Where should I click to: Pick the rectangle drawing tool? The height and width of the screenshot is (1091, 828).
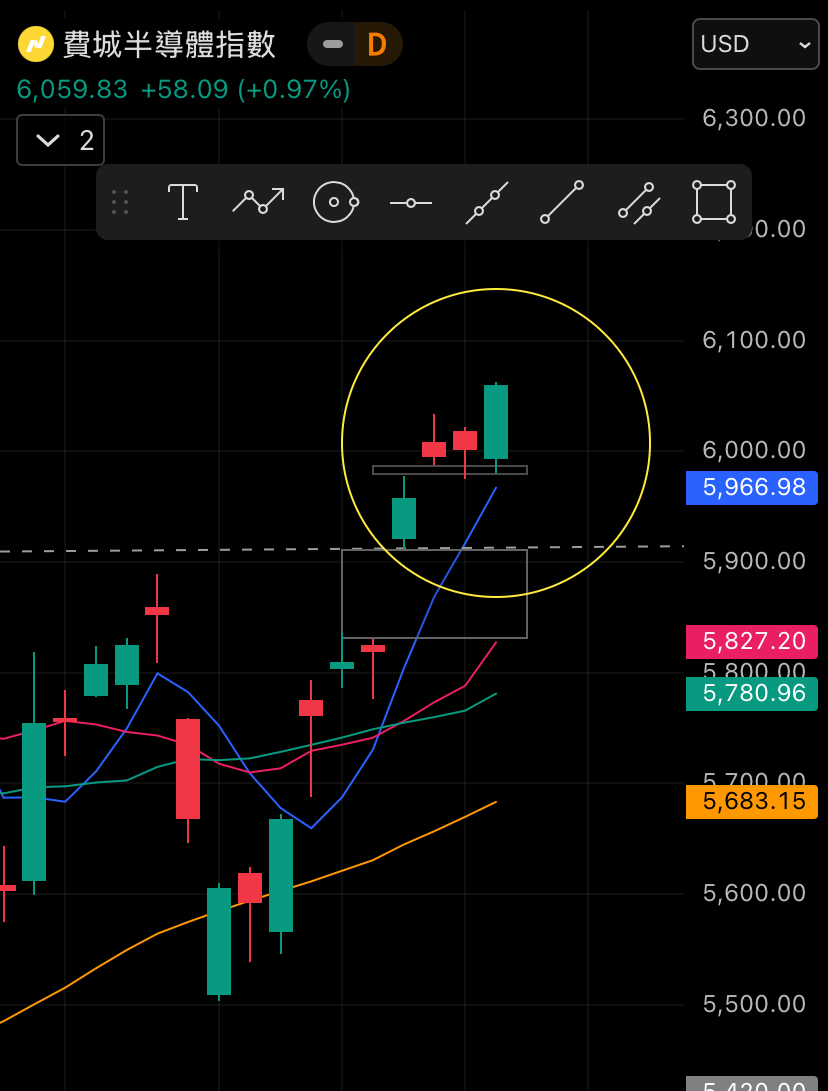pyautogui.click(x=713, y=202)
